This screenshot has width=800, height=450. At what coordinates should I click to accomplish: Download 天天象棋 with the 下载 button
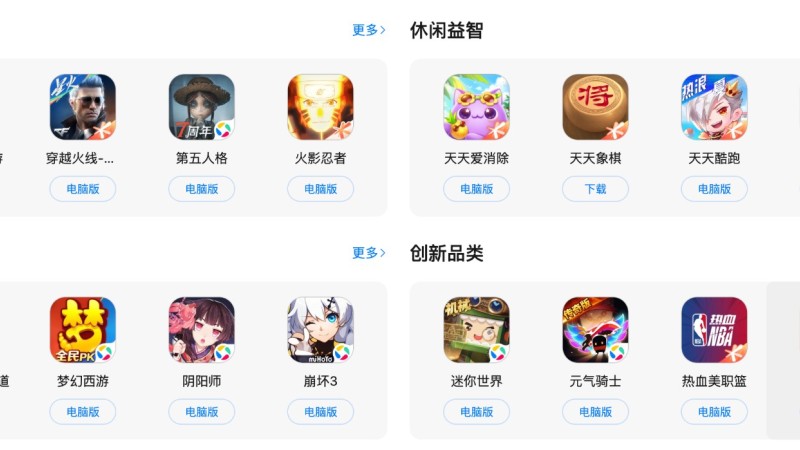595,189
